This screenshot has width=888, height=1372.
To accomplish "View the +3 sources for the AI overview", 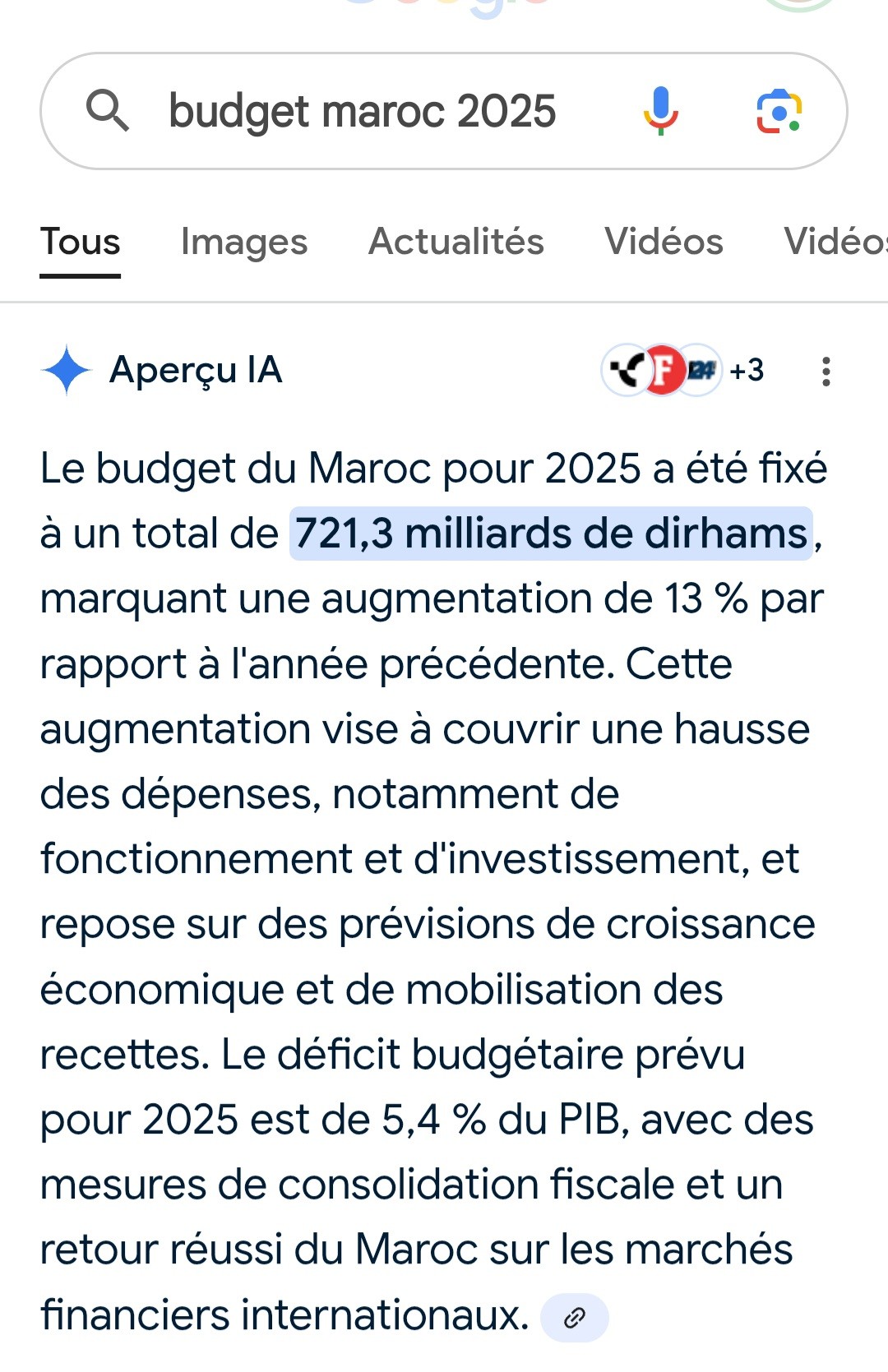I will click(x=745, y=371).
